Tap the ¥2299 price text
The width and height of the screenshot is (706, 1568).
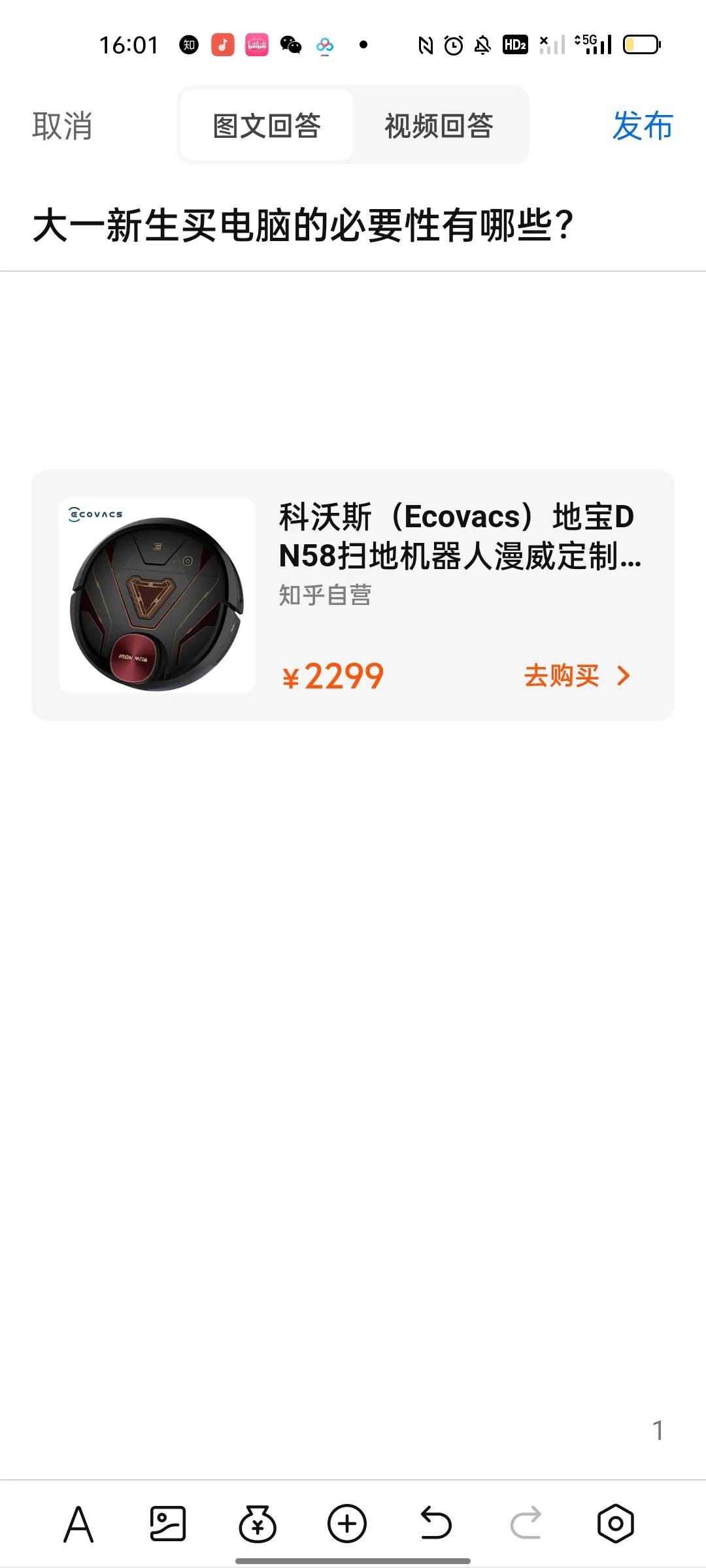[x=336, y=676]
